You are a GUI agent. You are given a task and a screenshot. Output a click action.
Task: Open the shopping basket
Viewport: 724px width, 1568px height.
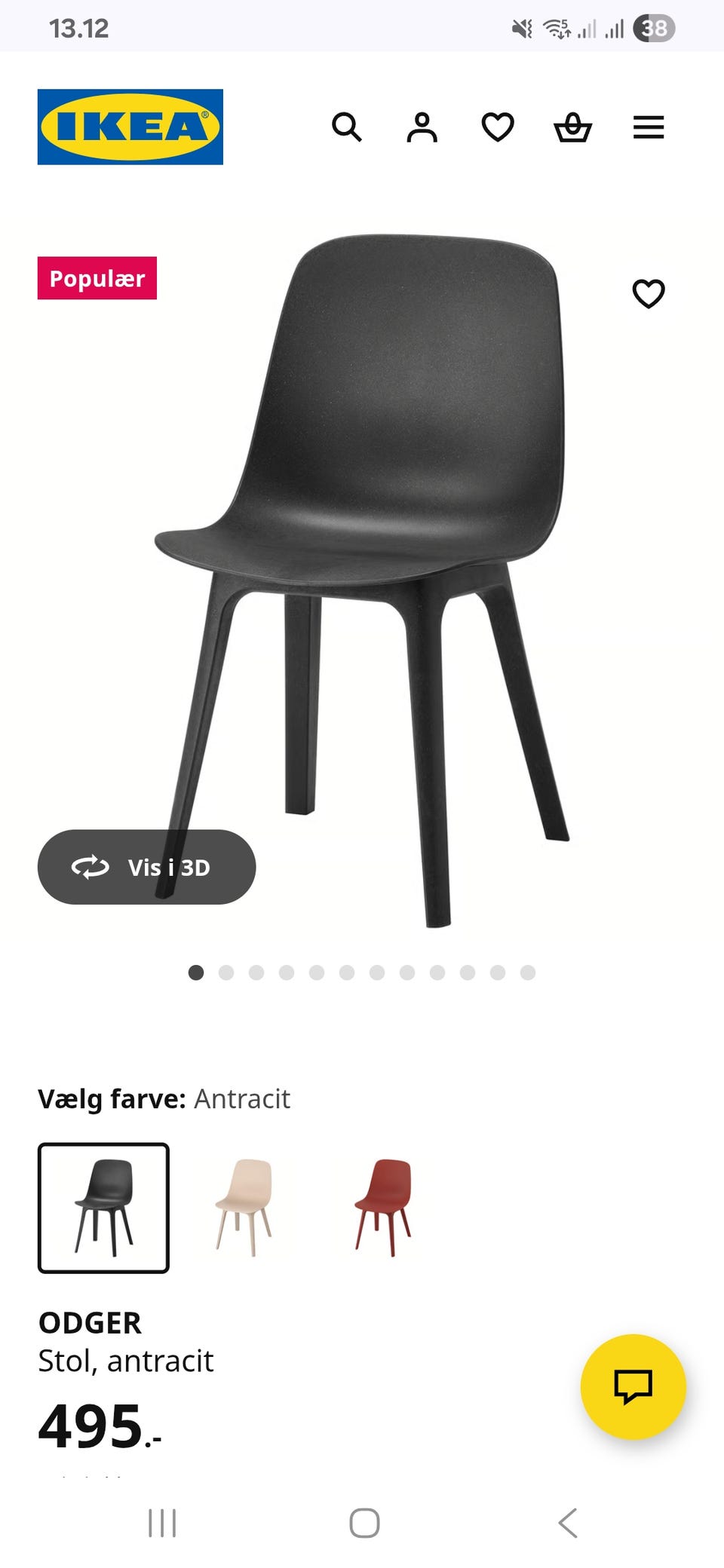[573, 127]
